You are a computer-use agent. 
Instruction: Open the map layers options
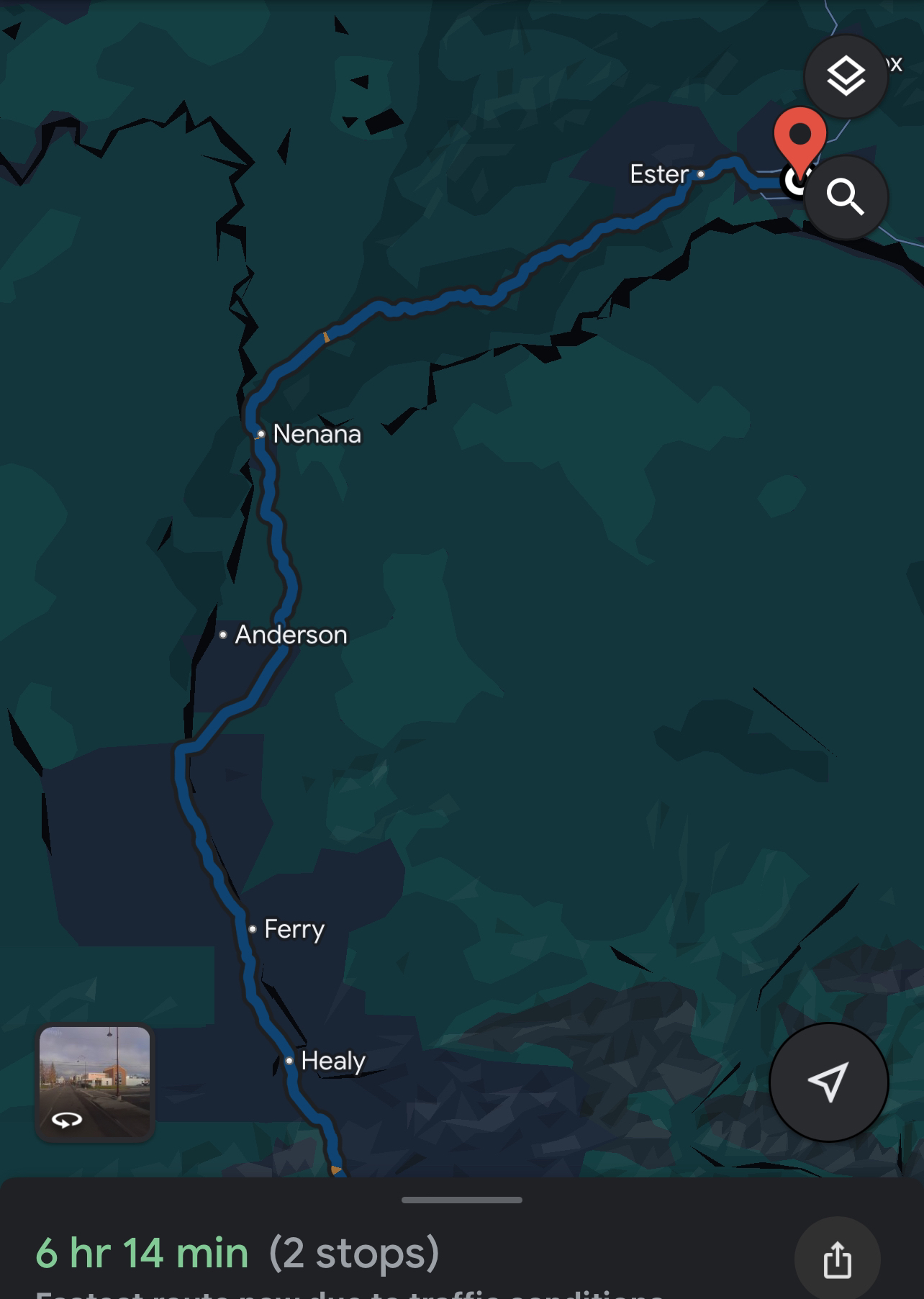[846, 76]
